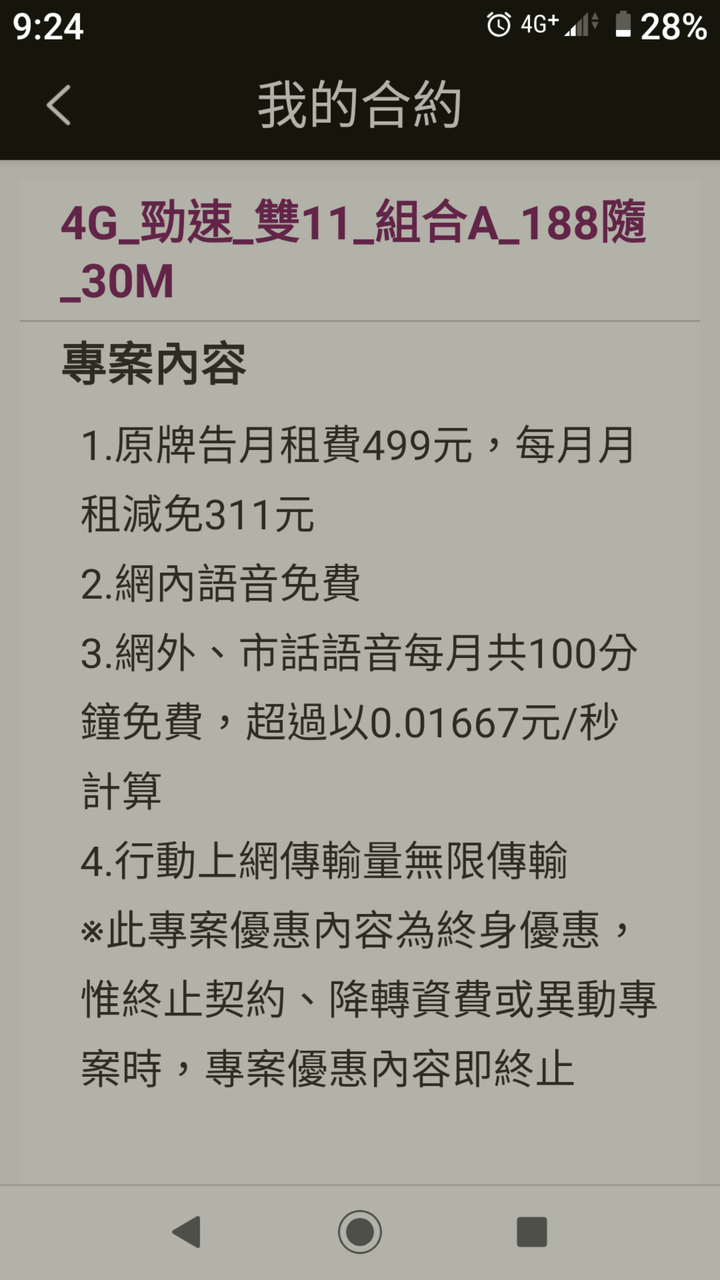The width and height of the screenshot is (720, 1280).
Task: Open the recent apps square button
Action: [532, 1231]
